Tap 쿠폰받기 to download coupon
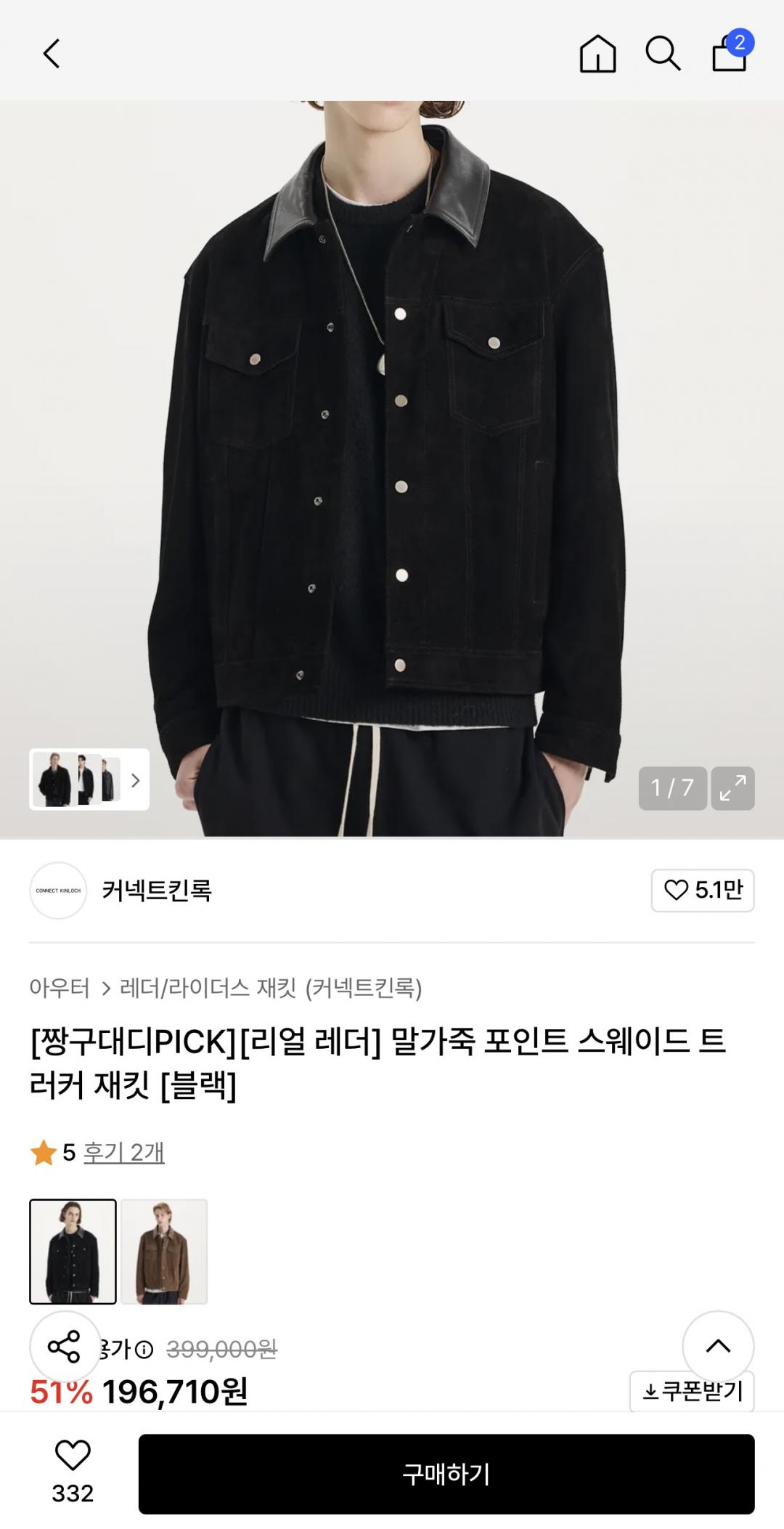 click(x=692, y=1391)
